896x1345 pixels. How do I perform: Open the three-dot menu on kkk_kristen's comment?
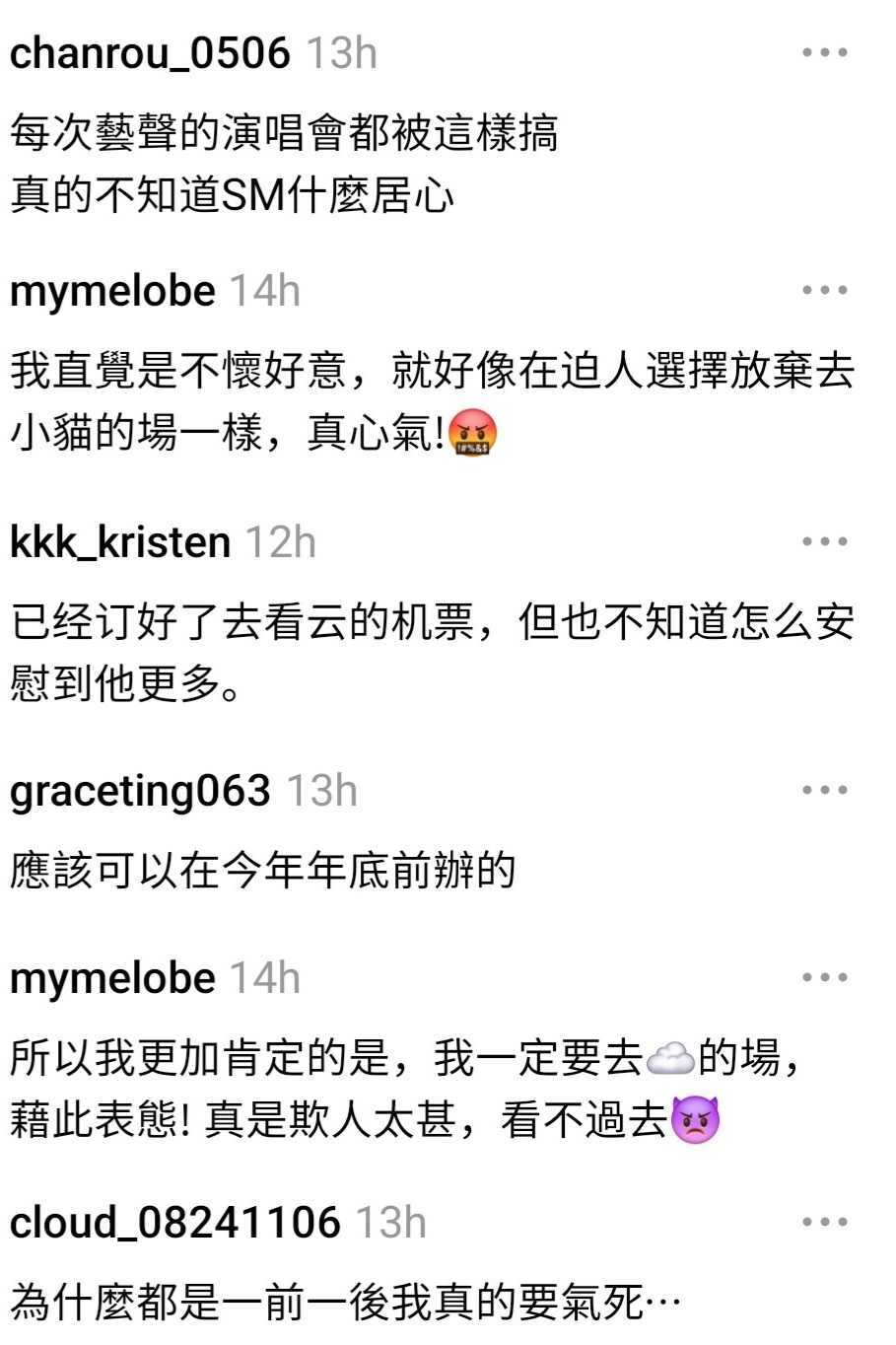(x=824, y=541)
